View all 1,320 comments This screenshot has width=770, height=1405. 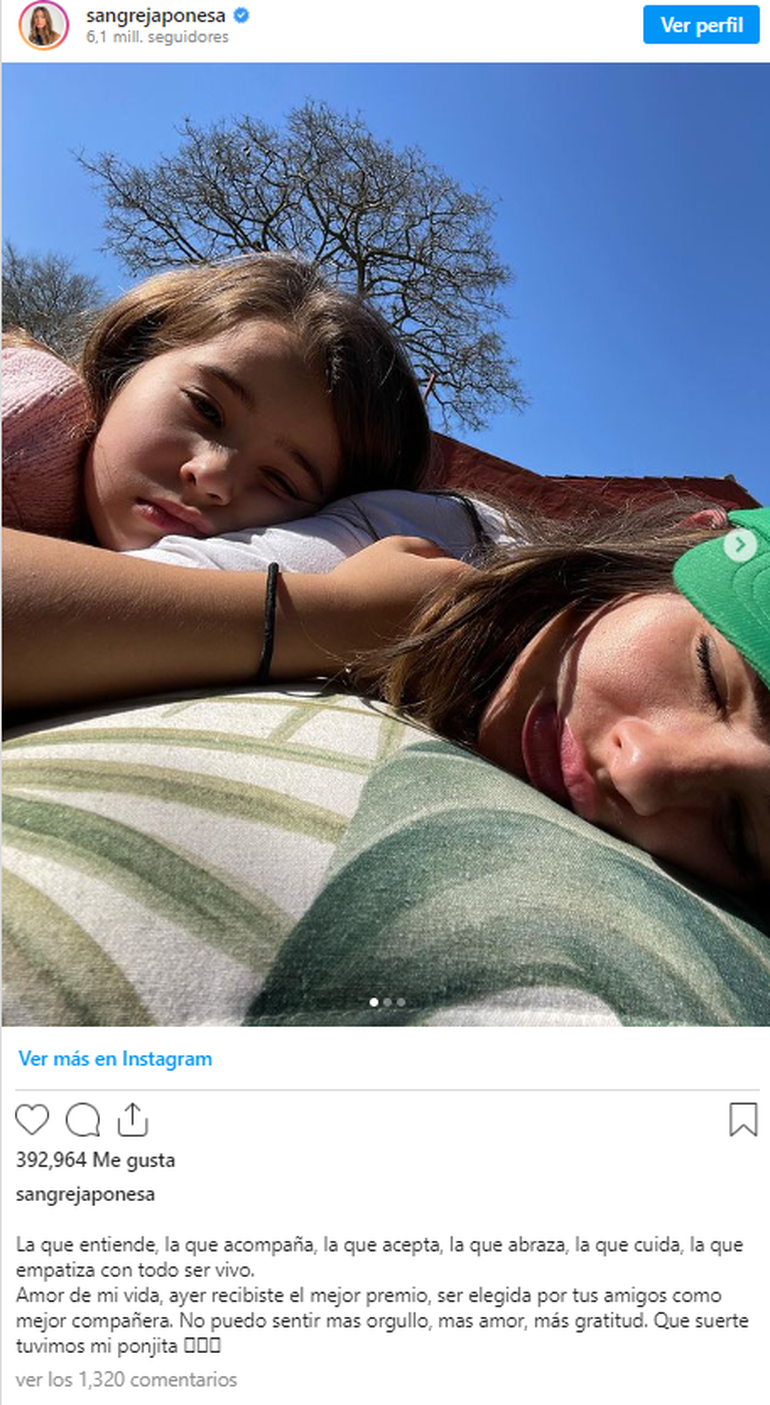point(126,1380)
